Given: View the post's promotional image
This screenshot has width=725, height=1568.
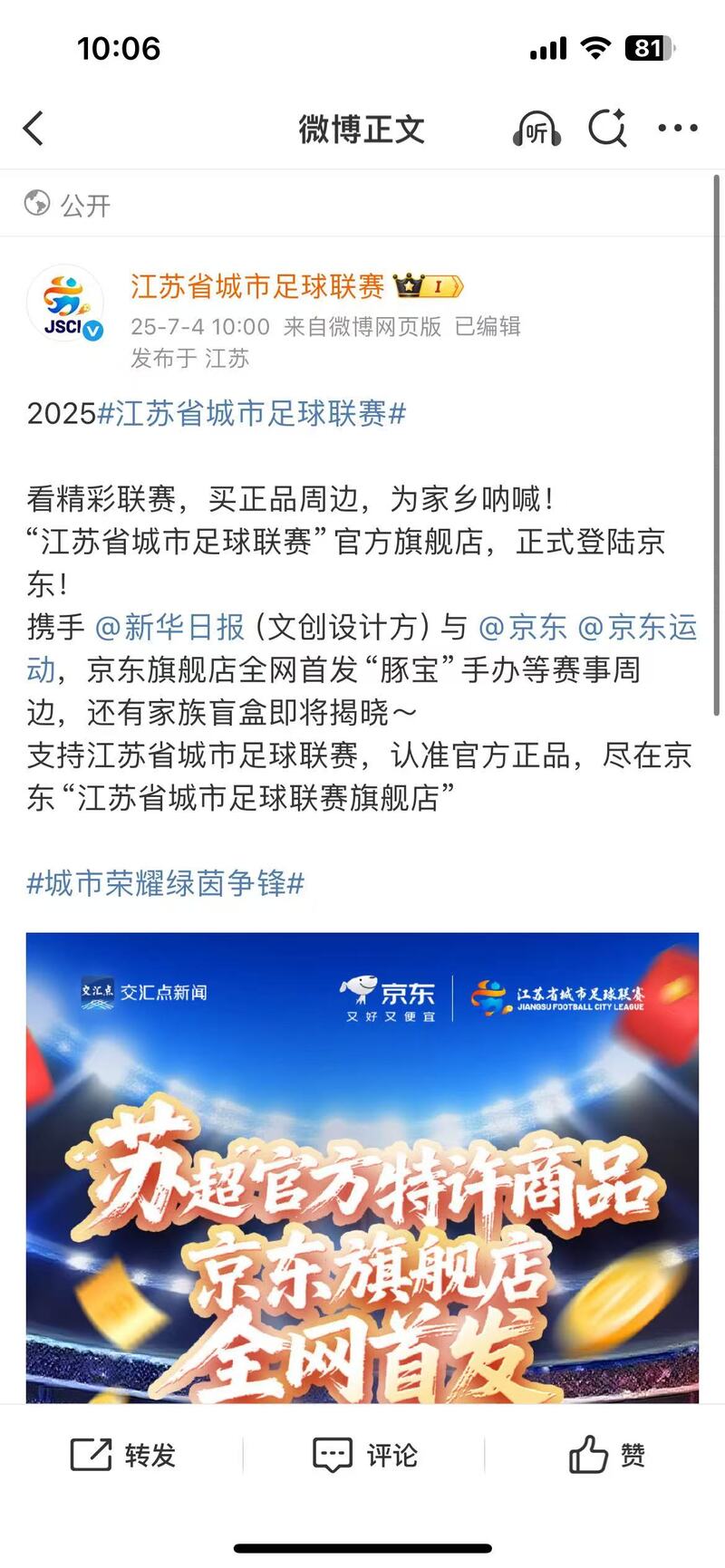Looking at the screenshot, I should [362, 1169].
